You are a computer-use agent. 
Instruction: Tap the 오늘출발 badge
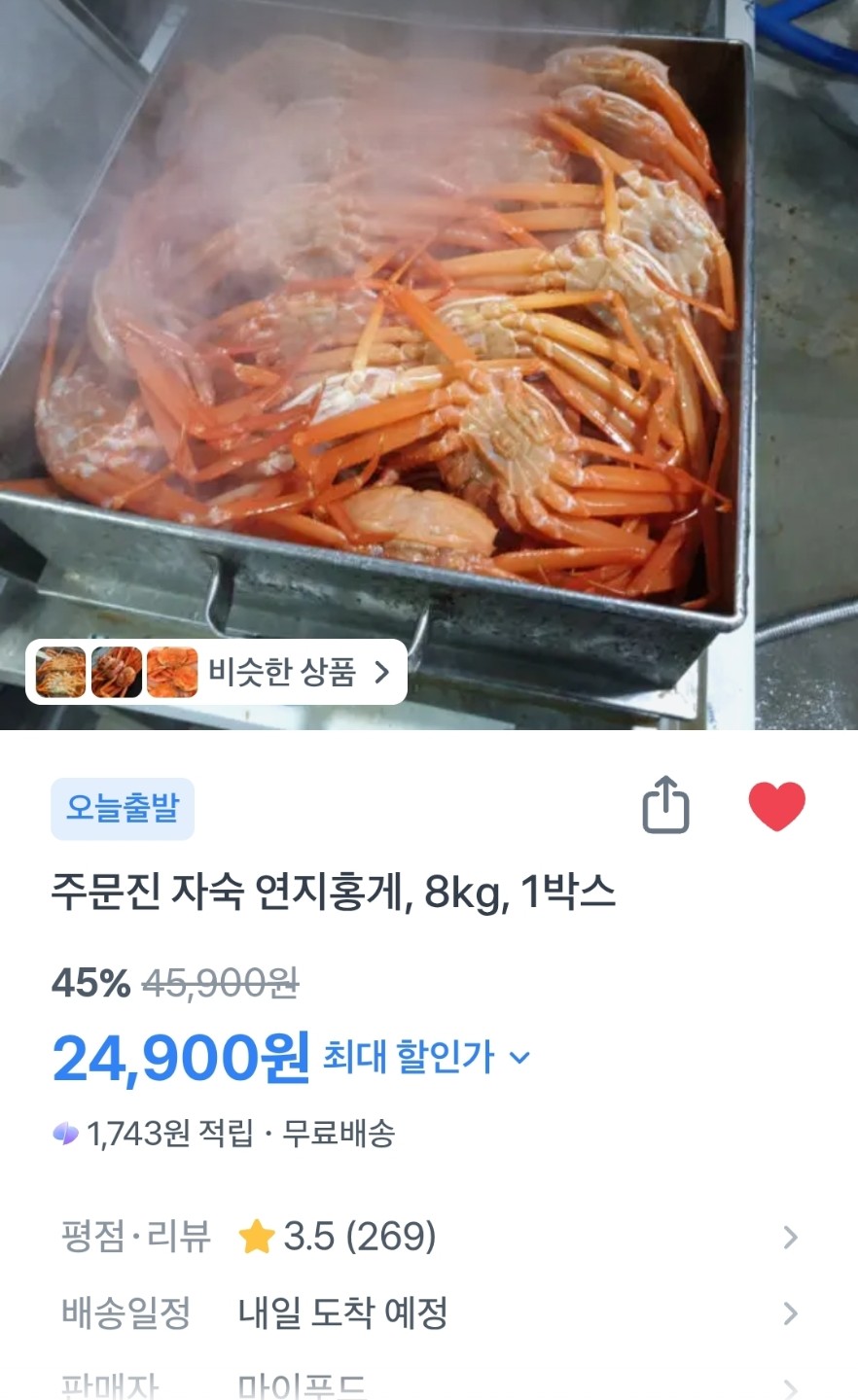(x=122, y=808)
